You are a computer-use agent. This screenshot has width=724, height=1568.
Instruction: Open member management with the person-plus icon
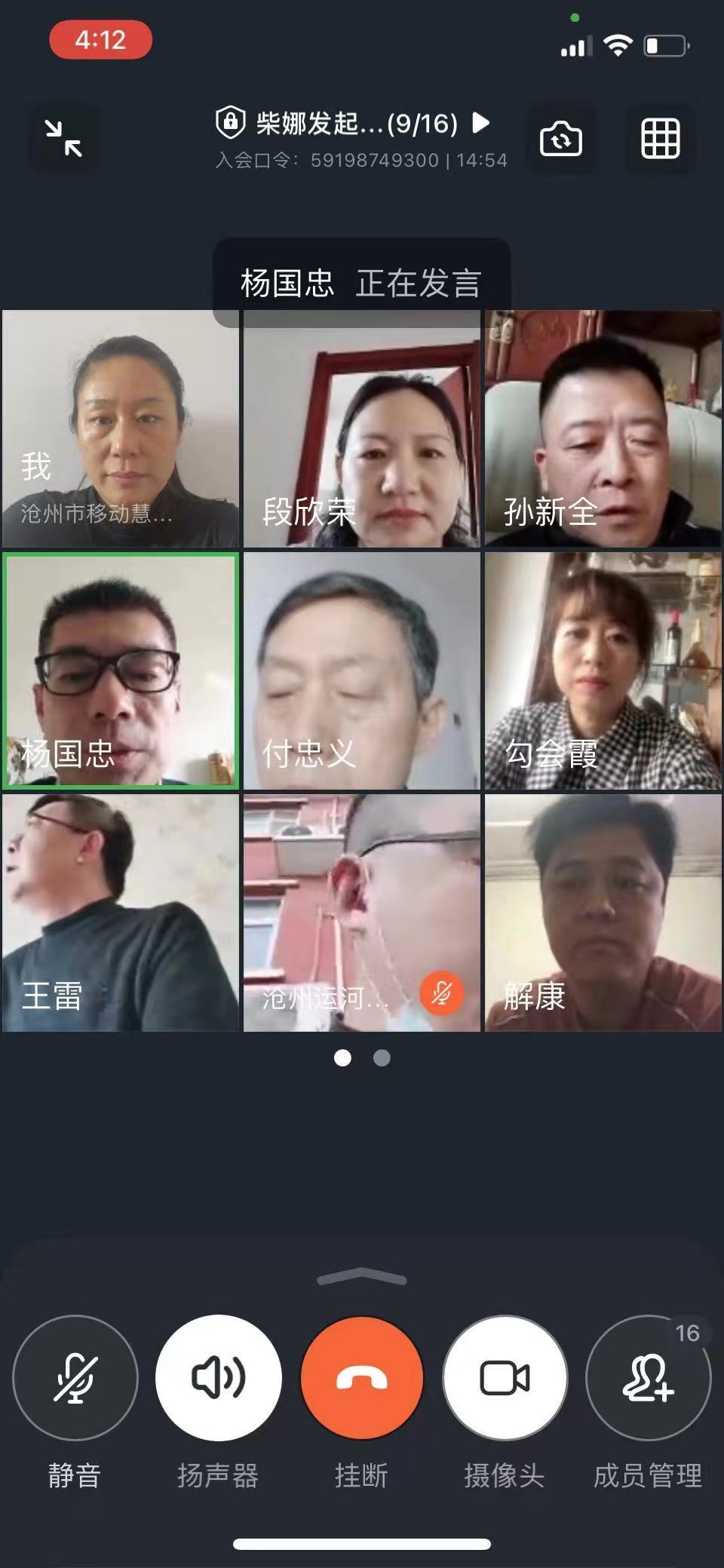click(649, 1378)
